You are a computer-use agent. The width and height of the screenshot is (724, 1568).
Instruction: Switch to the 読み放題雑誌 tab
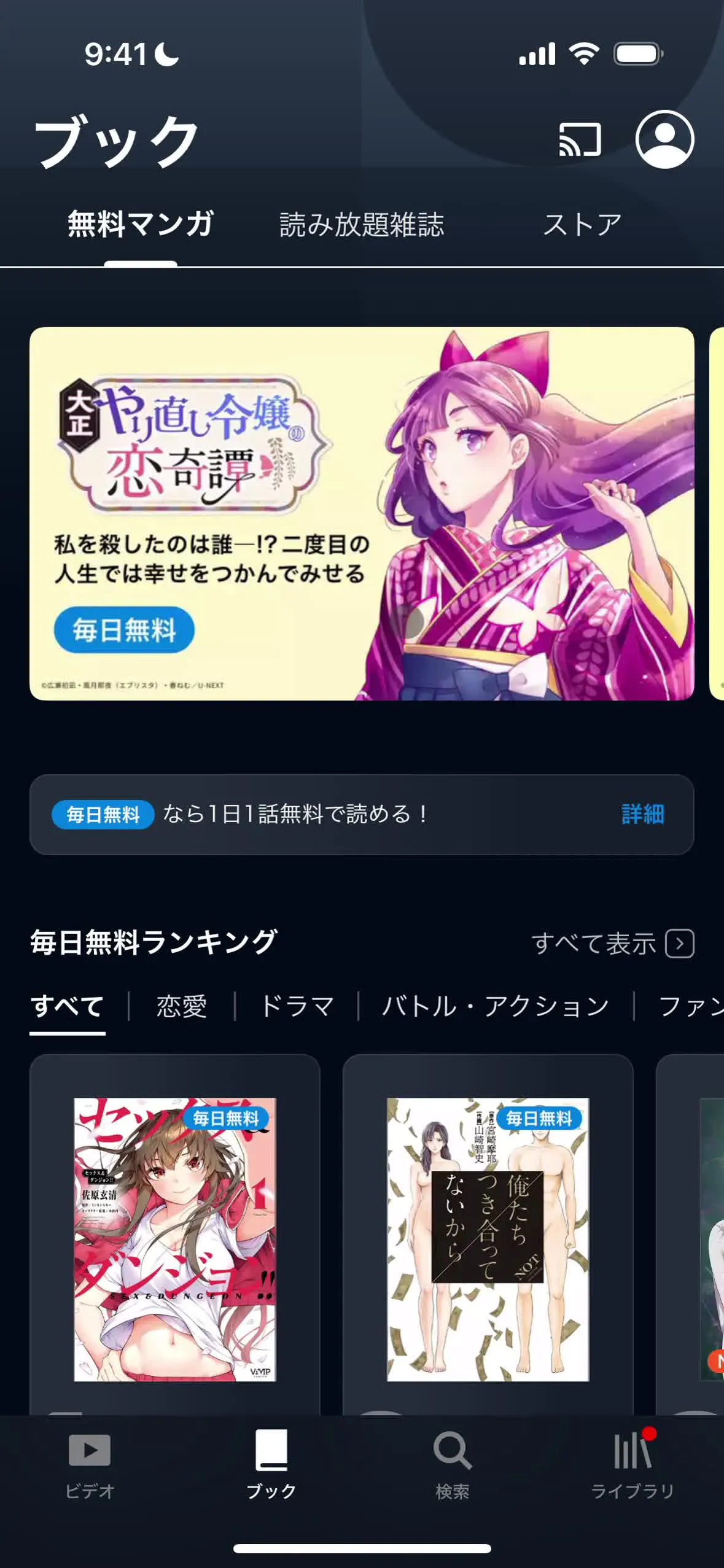click(x=362, y=225)
